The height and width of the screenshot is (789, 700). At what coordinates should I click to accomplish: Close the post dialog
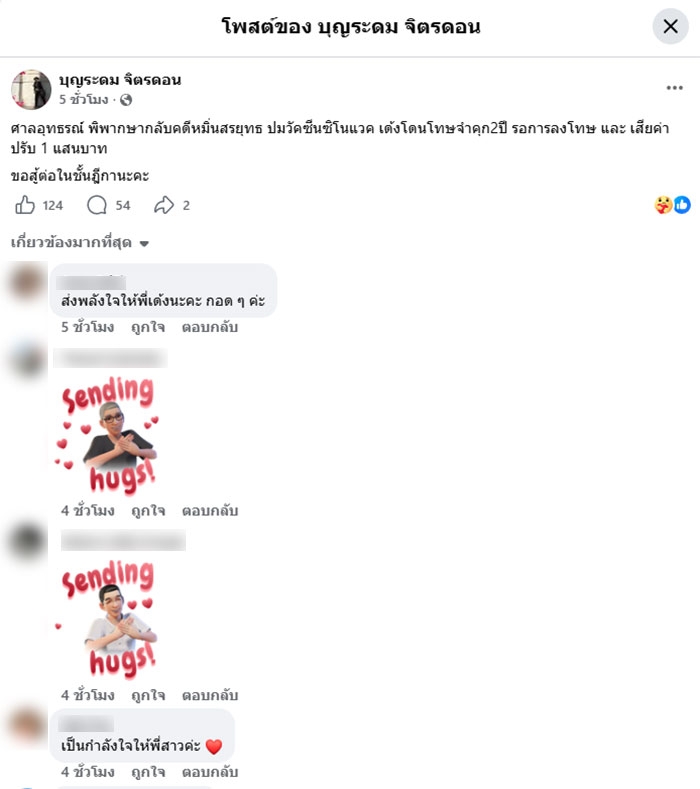click(x=671, y=26)
